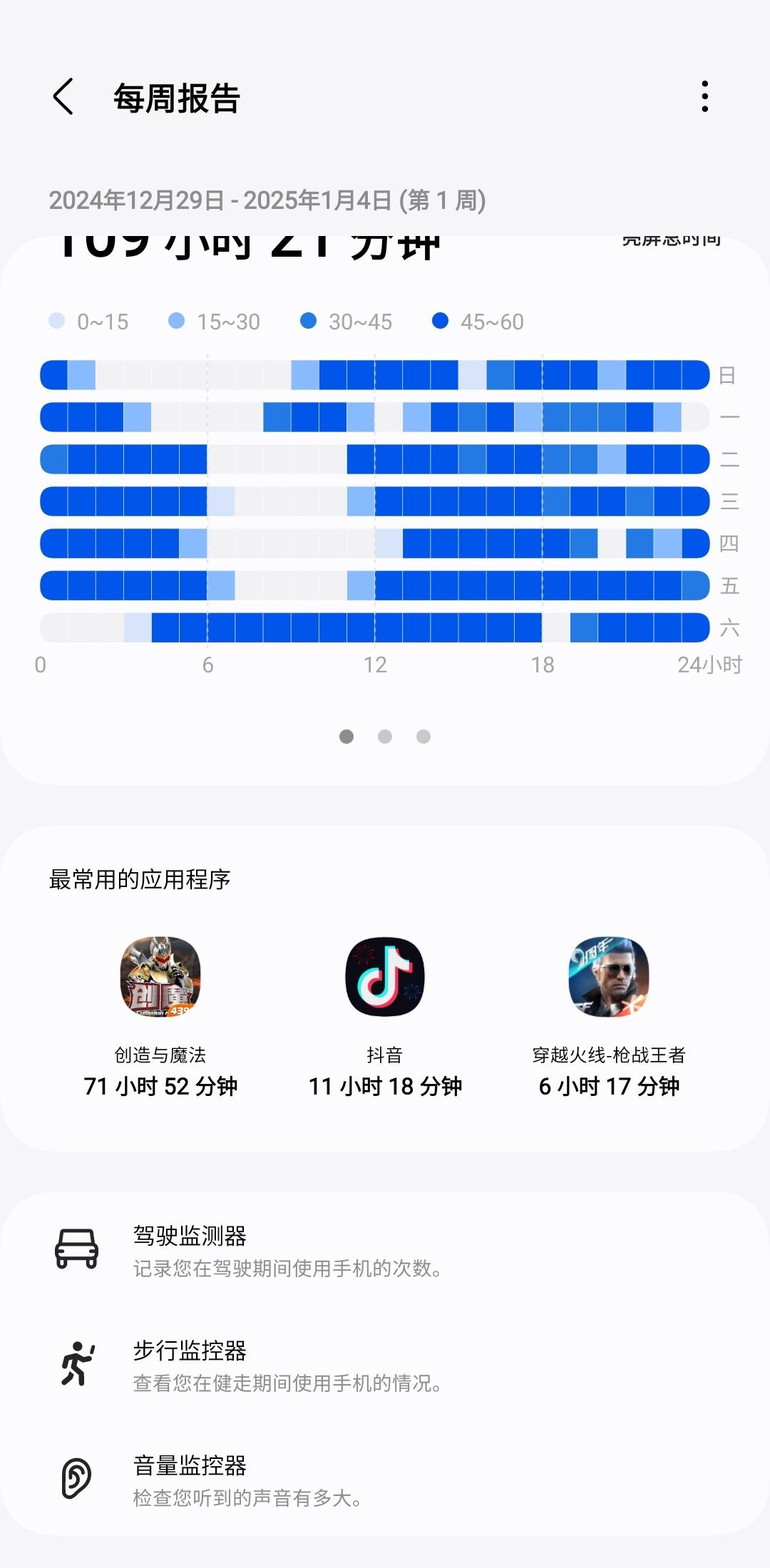Open the 创造与魔法 app icon
This screenshot has height=1568, width=770.
pos(160,977)
